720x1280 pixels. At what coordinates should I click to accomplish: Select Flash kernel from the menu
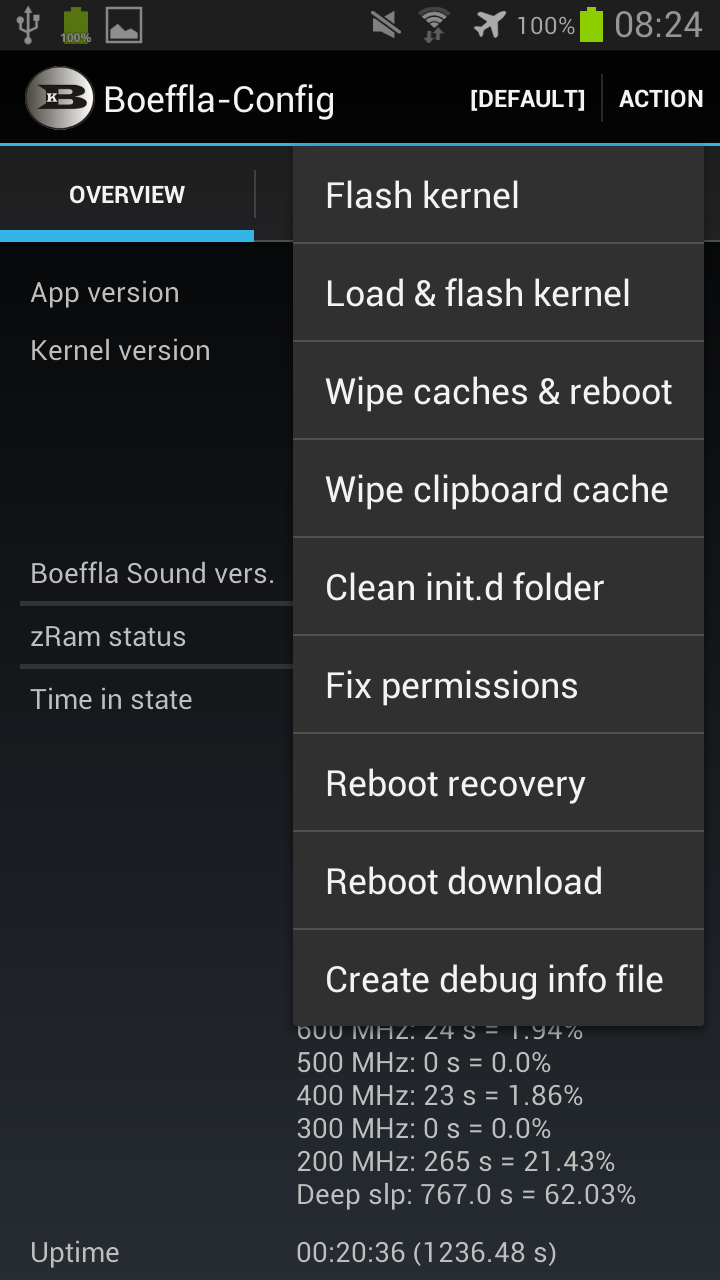coord(498,195)
